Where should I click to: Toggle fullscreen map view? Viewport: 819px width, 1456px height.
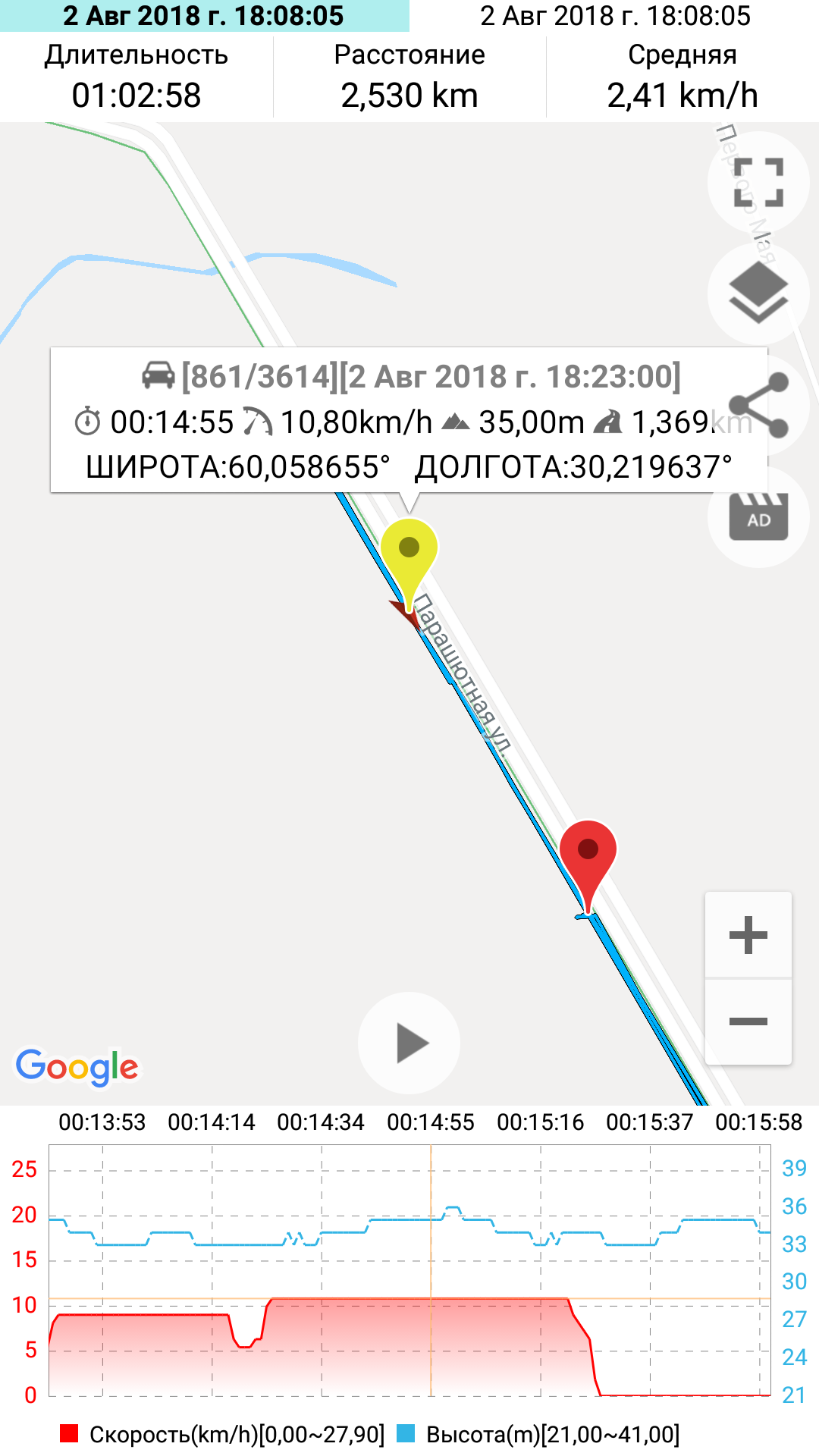pos(758,183)
